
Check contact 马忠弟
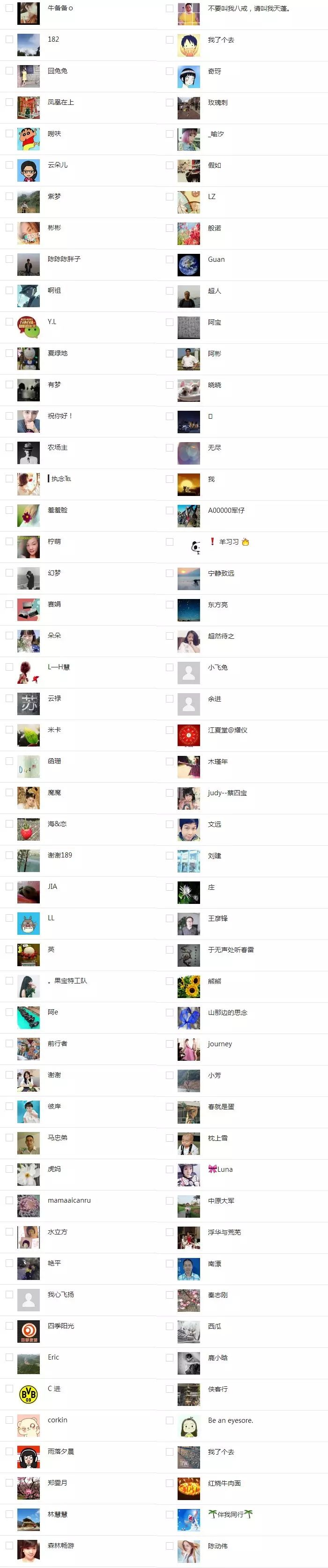tap(9, 1137)
